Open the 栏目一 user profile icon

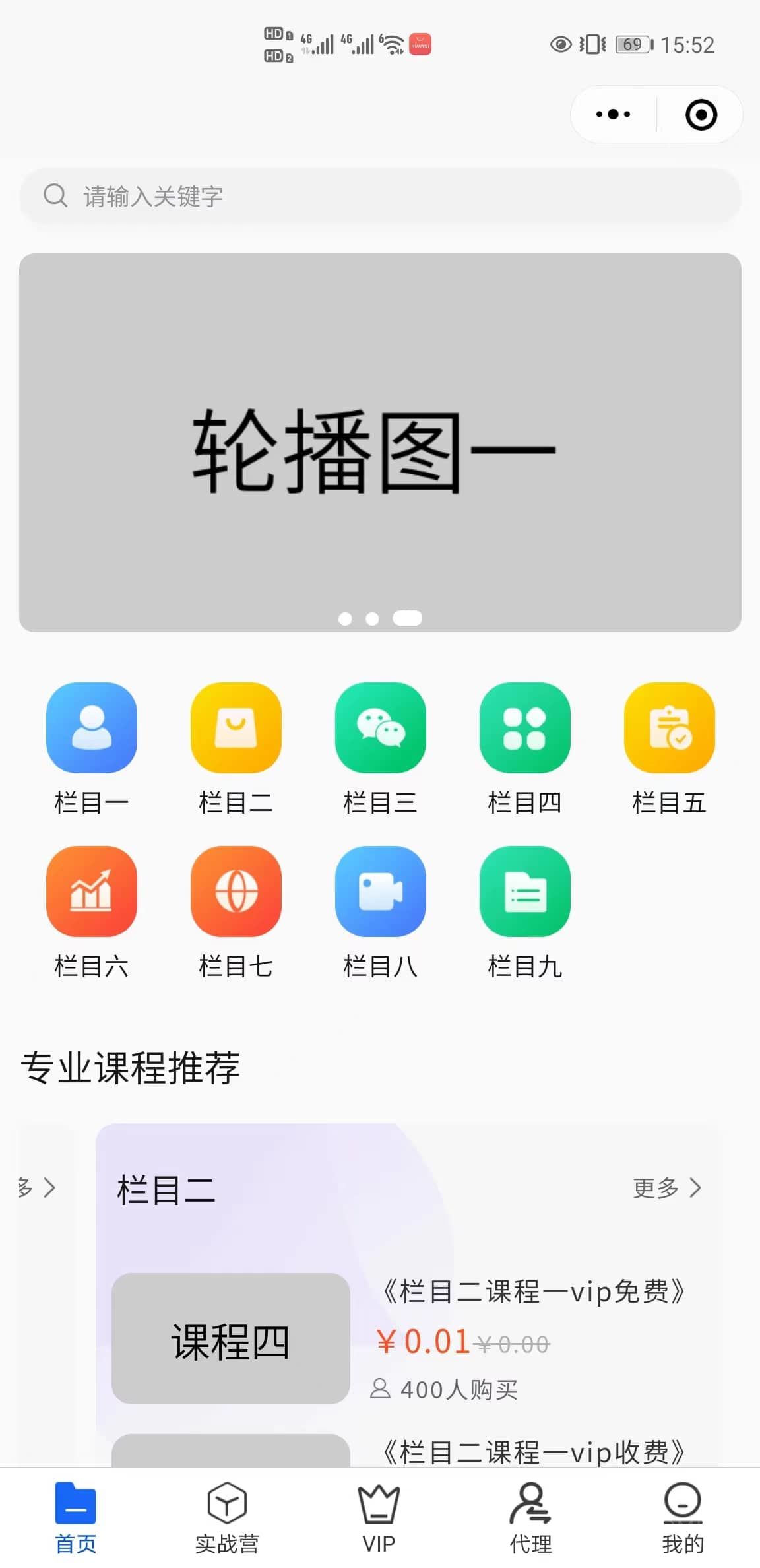(x=92, y=729)
